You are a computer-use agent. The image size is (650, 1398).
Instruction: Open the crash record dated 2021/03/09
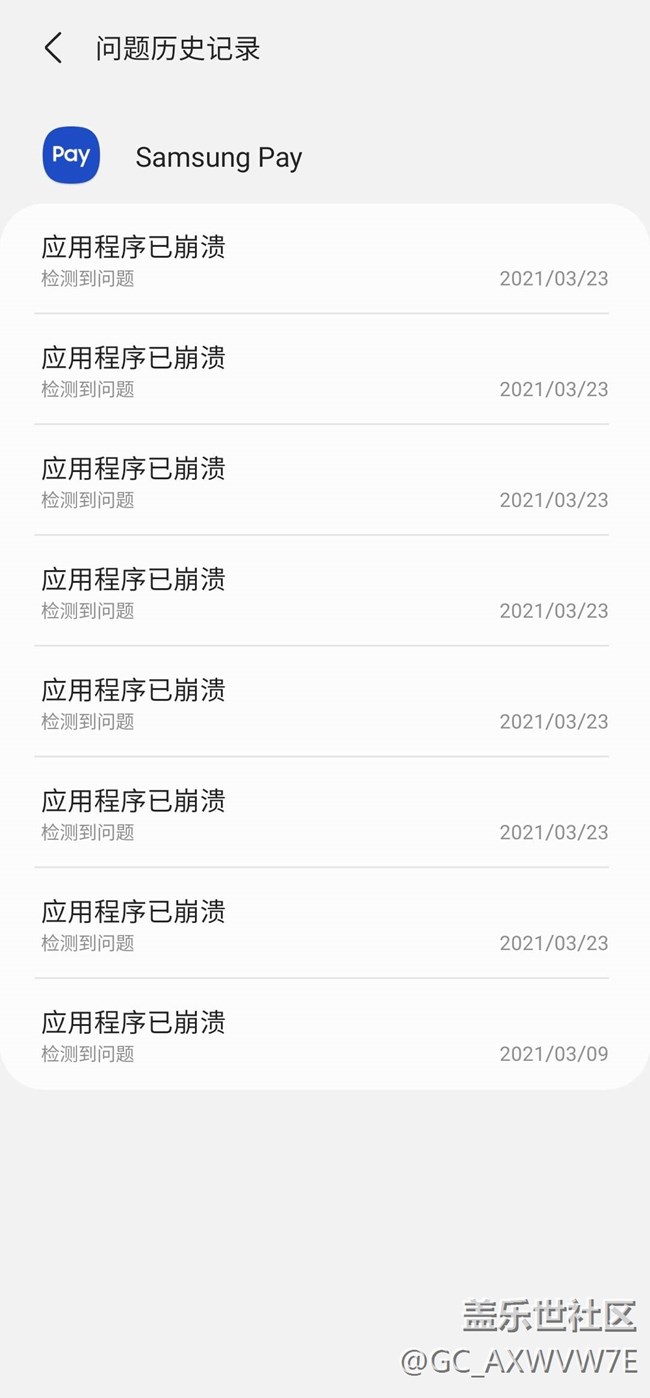[324, 1034]
